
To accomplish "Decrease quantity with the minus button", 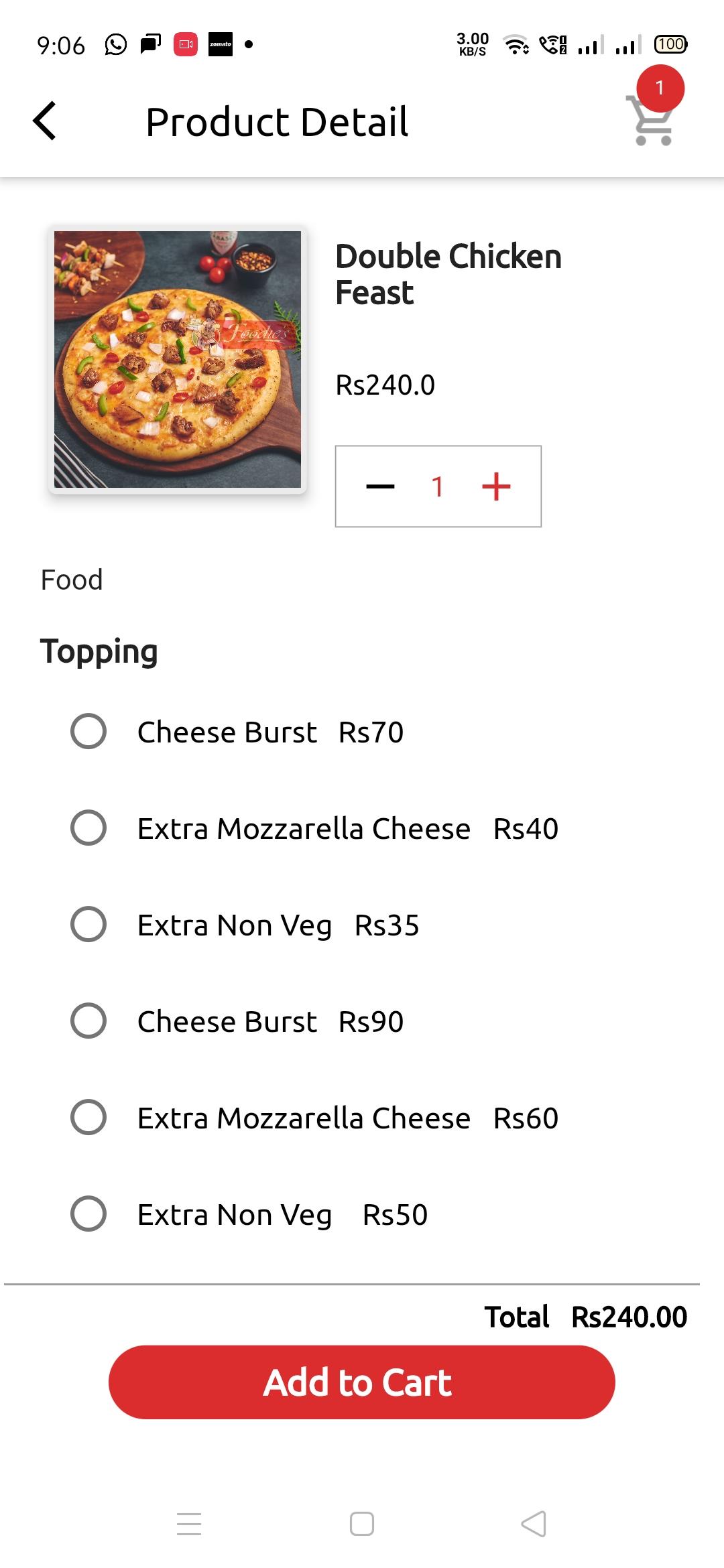I will tap(380, 486).
